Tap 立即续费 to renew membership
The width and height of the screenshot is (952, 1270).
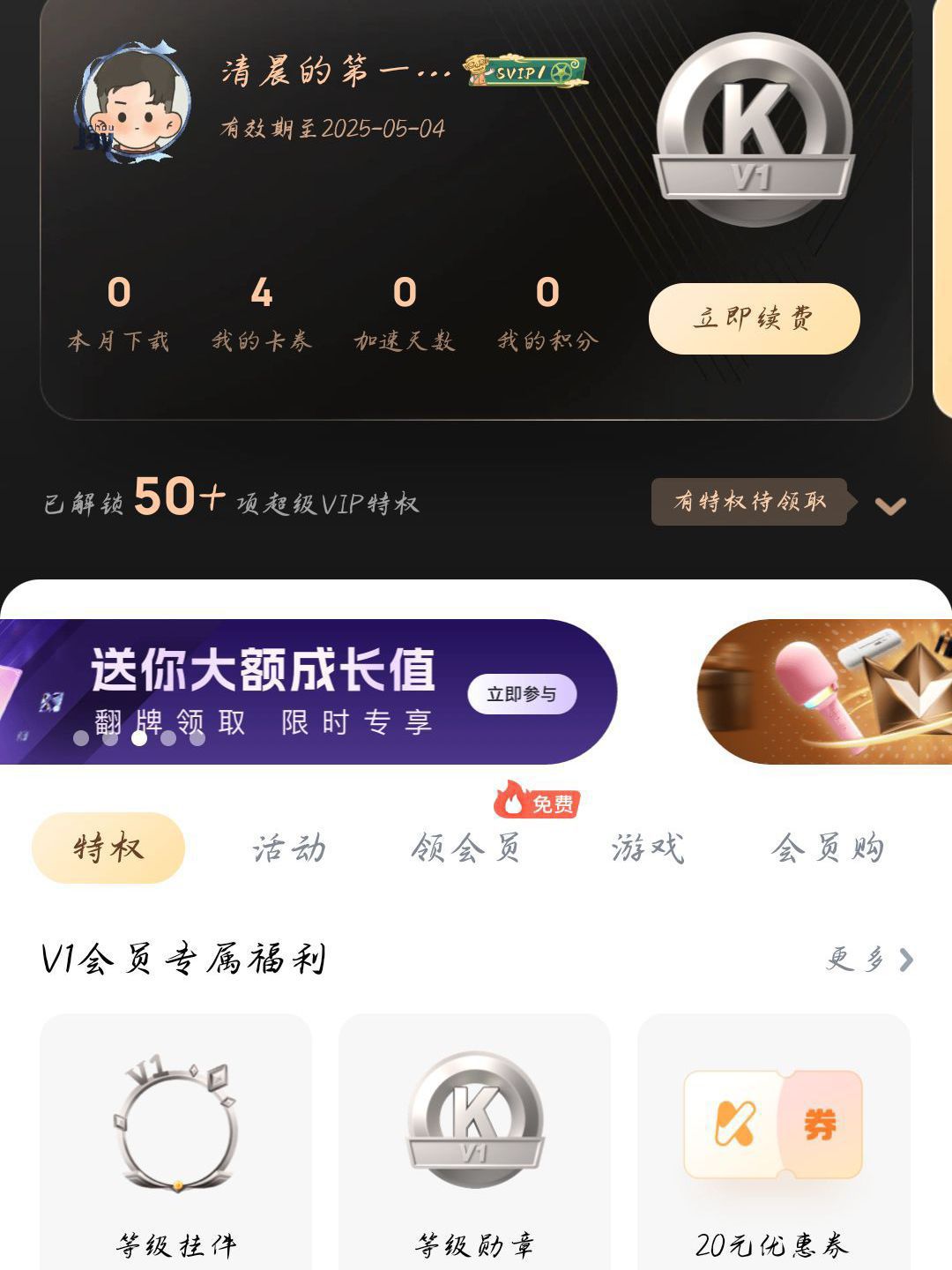point(754,318)
